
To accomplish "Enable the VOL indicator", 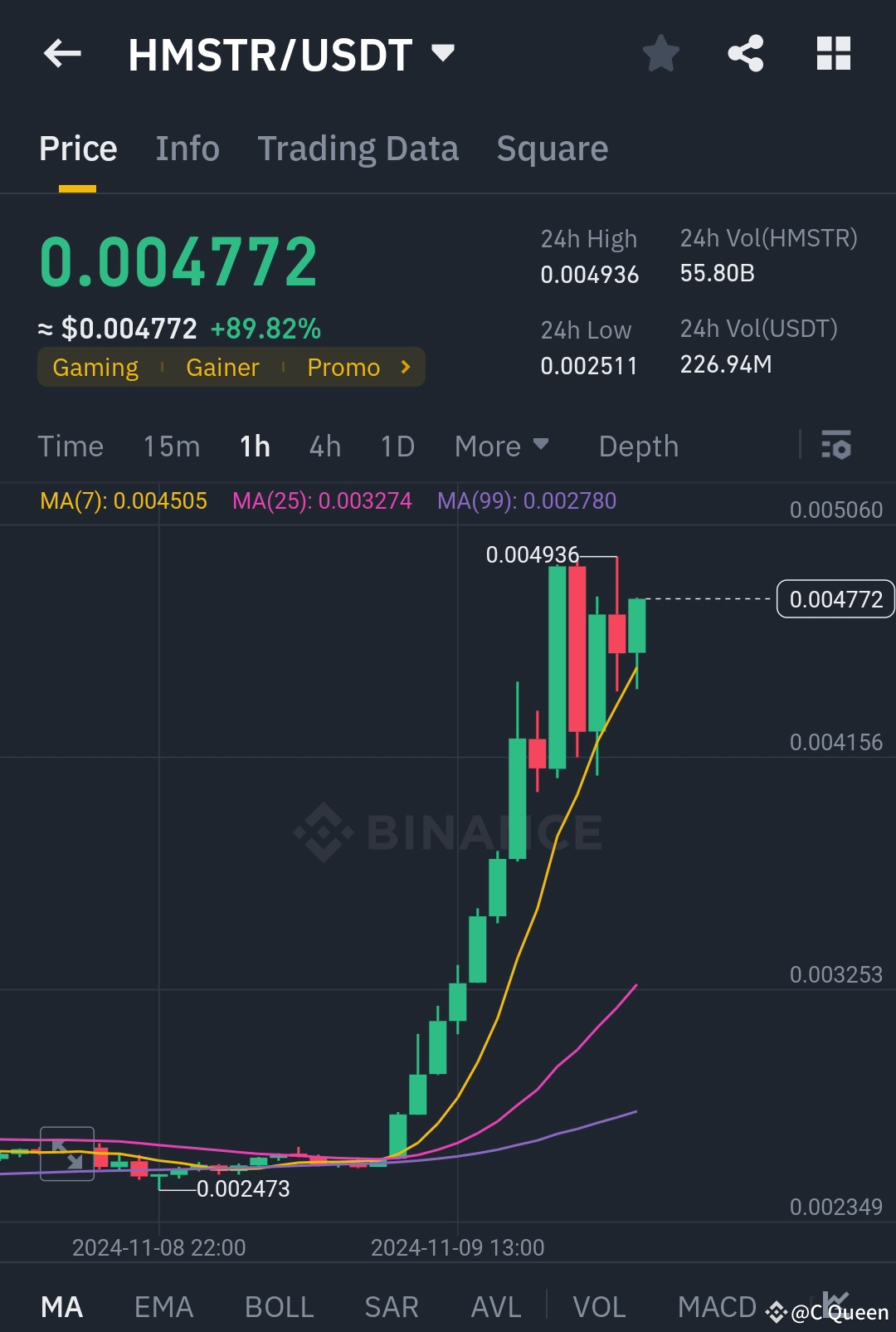I will point(600,1306).
